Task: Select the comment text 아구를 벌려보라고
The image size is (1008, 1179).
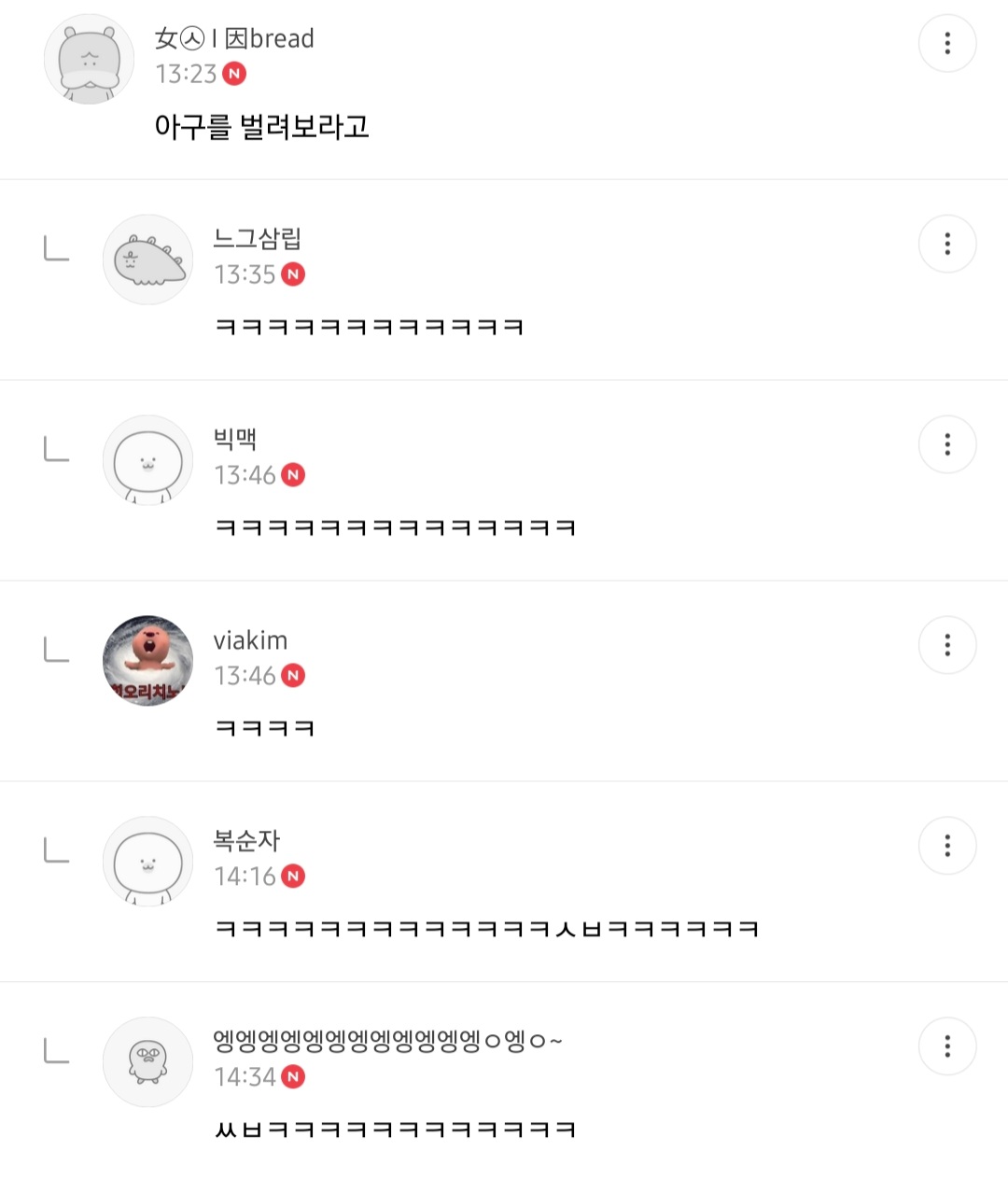Action: click(x=262, y=128)
